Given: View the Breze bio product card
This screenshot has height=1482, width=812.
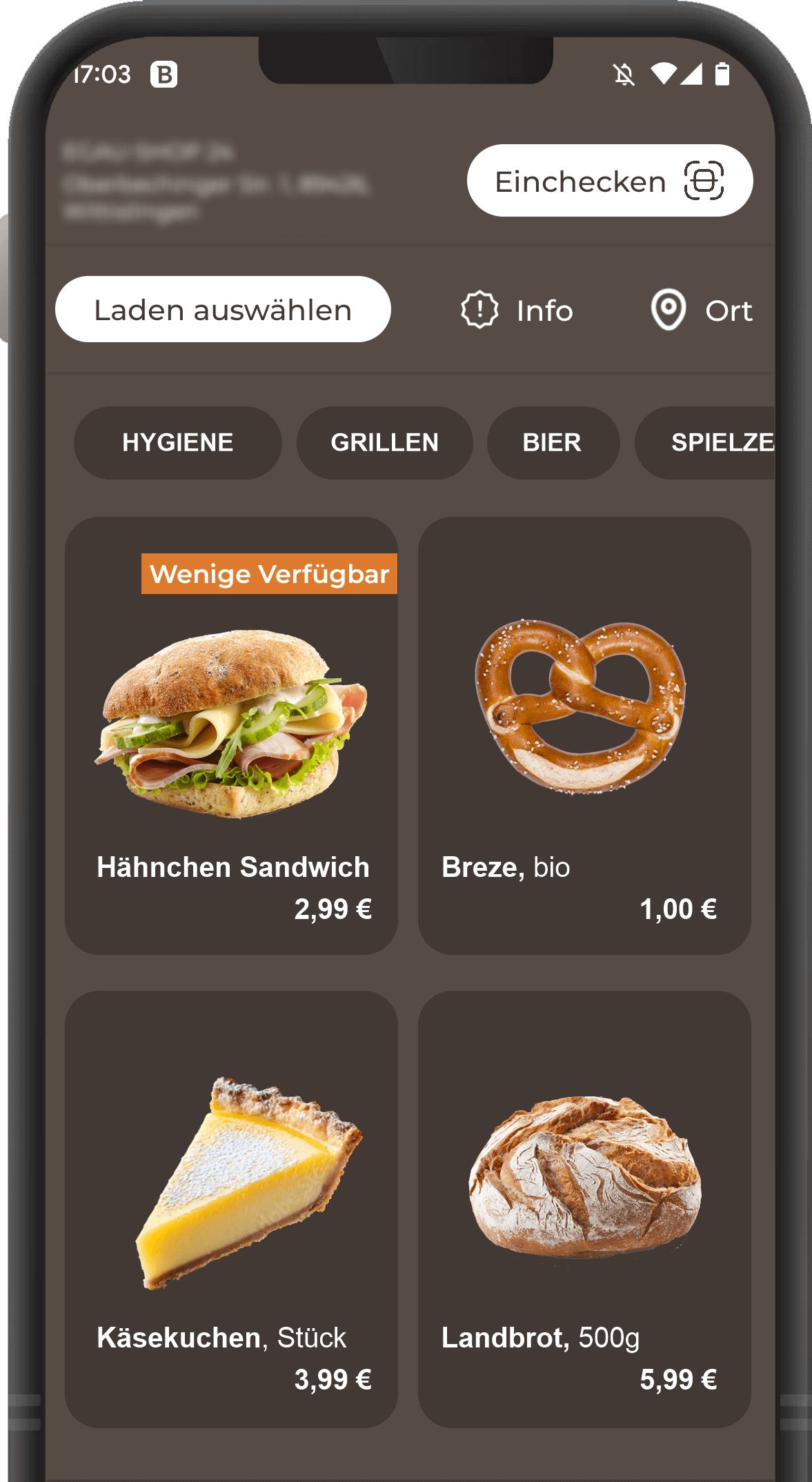Looking at the screenshot, I should (584, 735).
